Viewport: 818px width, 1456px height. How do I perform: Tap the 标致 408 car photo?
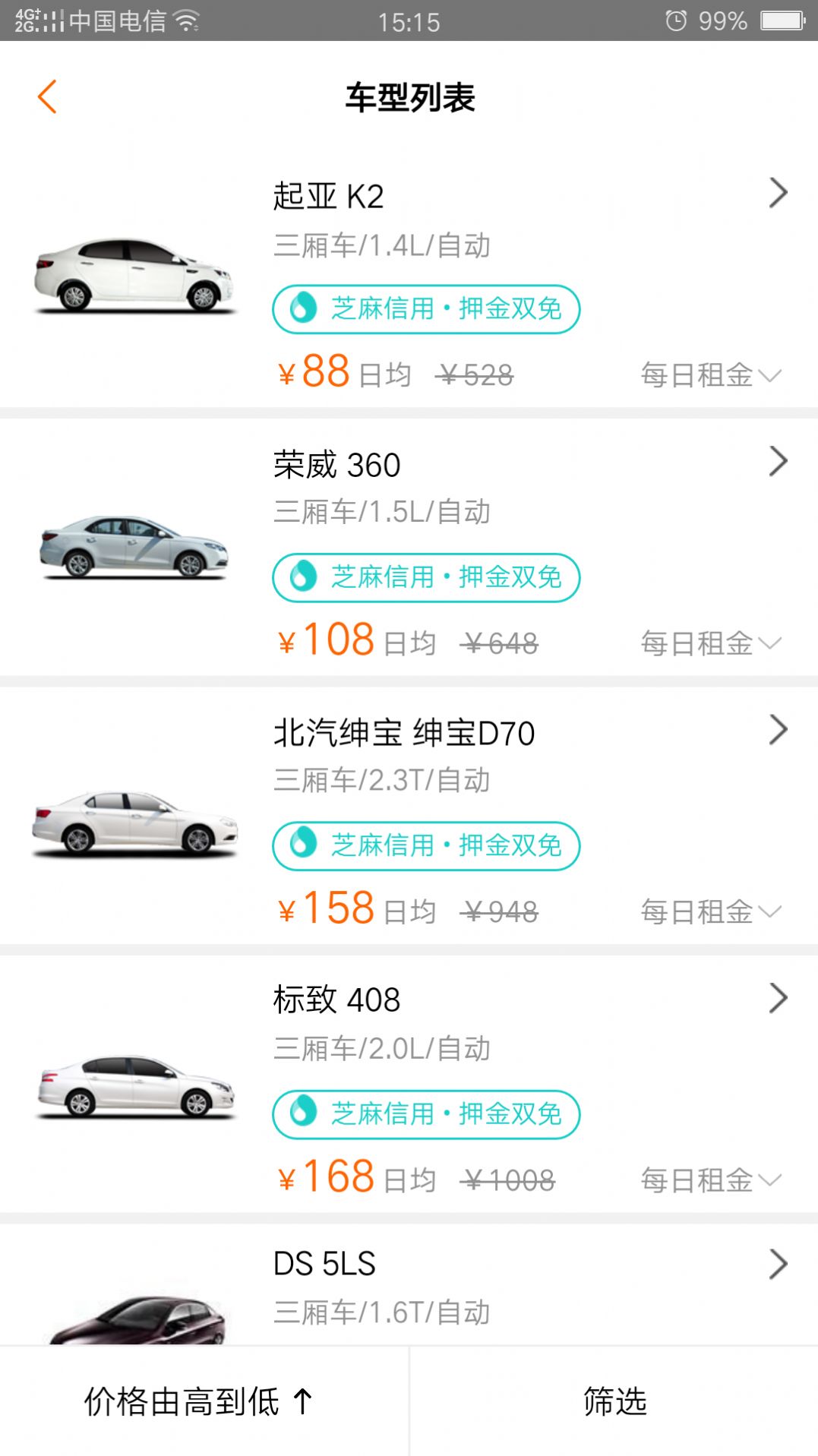click(137, 1086)
